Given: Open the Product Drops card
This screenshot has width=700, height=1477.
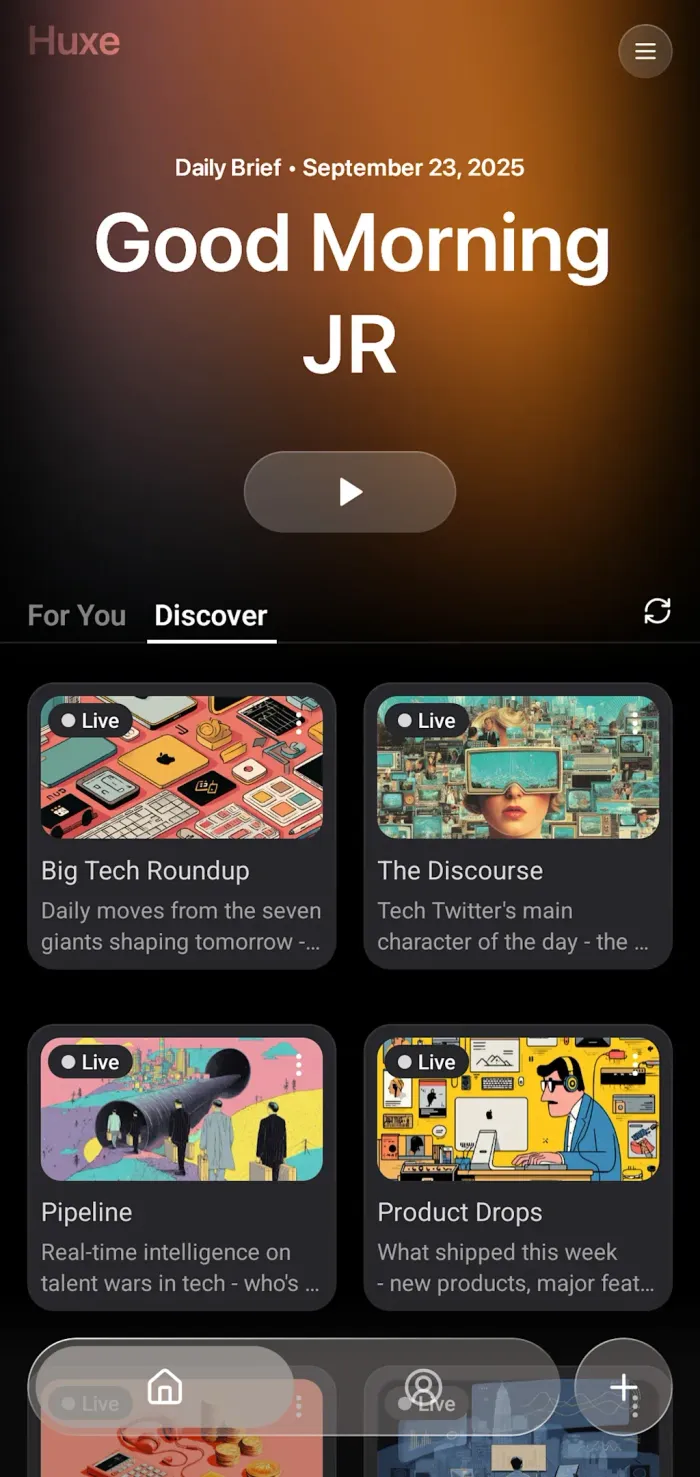Looking at the screenshot, I should click(x=517, y=1212).
